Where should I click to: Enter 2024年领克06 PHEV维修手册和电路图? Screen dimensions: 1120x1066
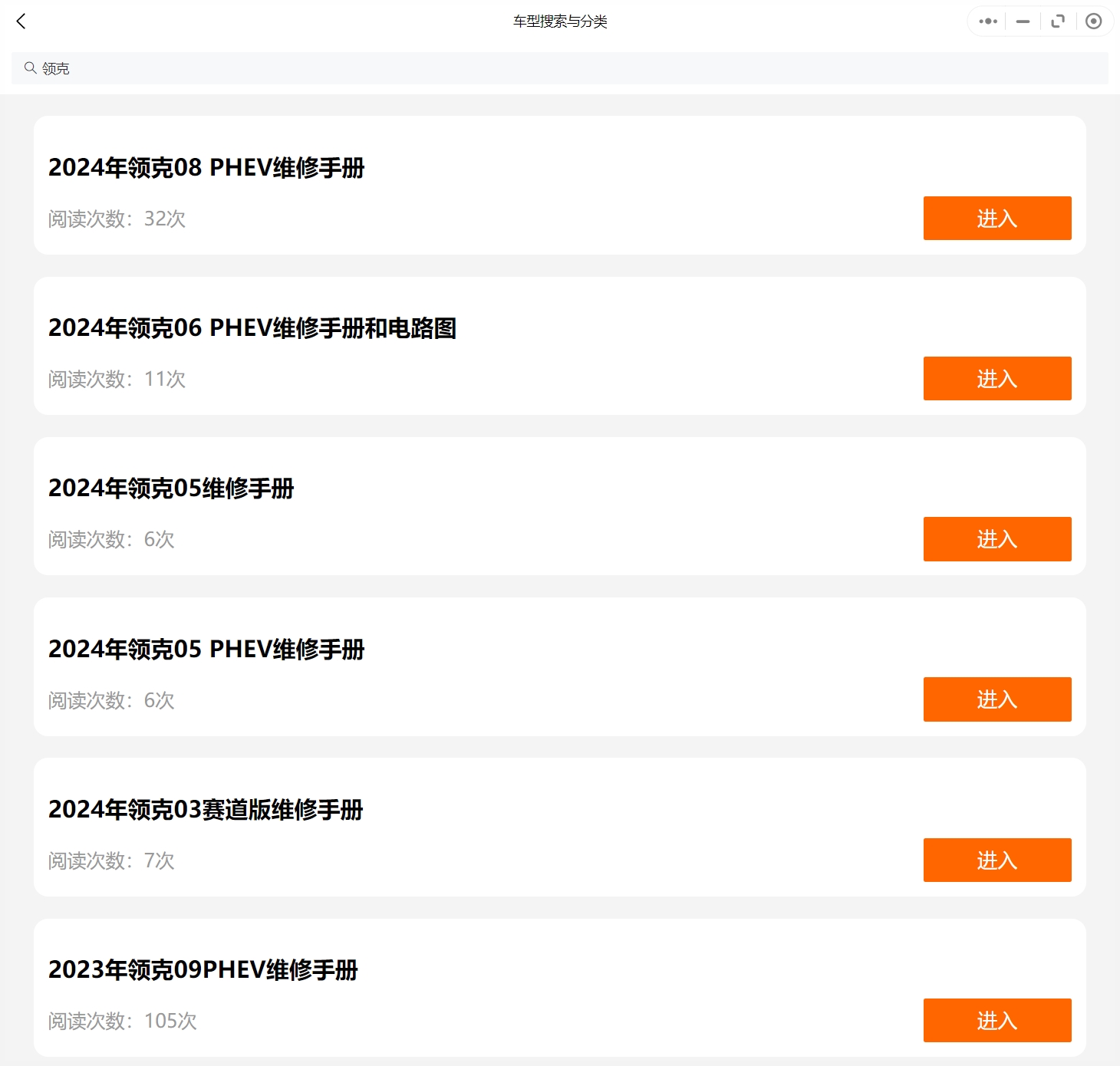pos(996,379)
